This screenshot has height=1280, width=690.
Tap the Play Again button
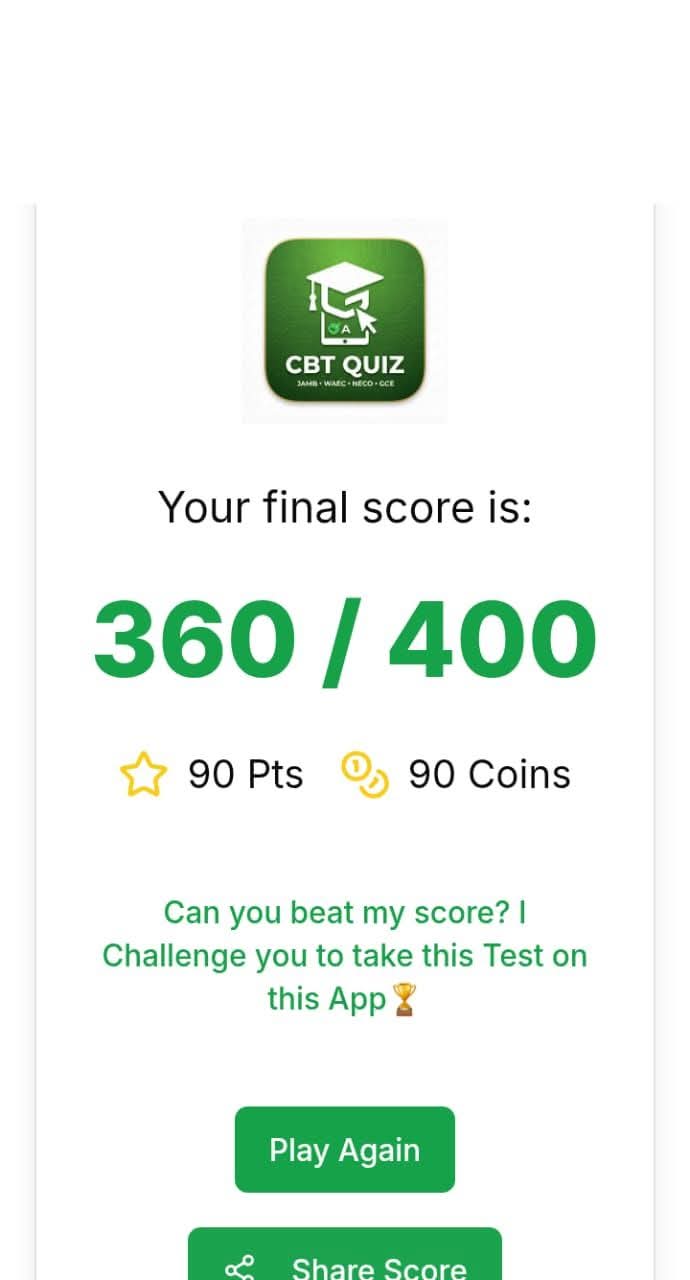[x=344, y=1149]
